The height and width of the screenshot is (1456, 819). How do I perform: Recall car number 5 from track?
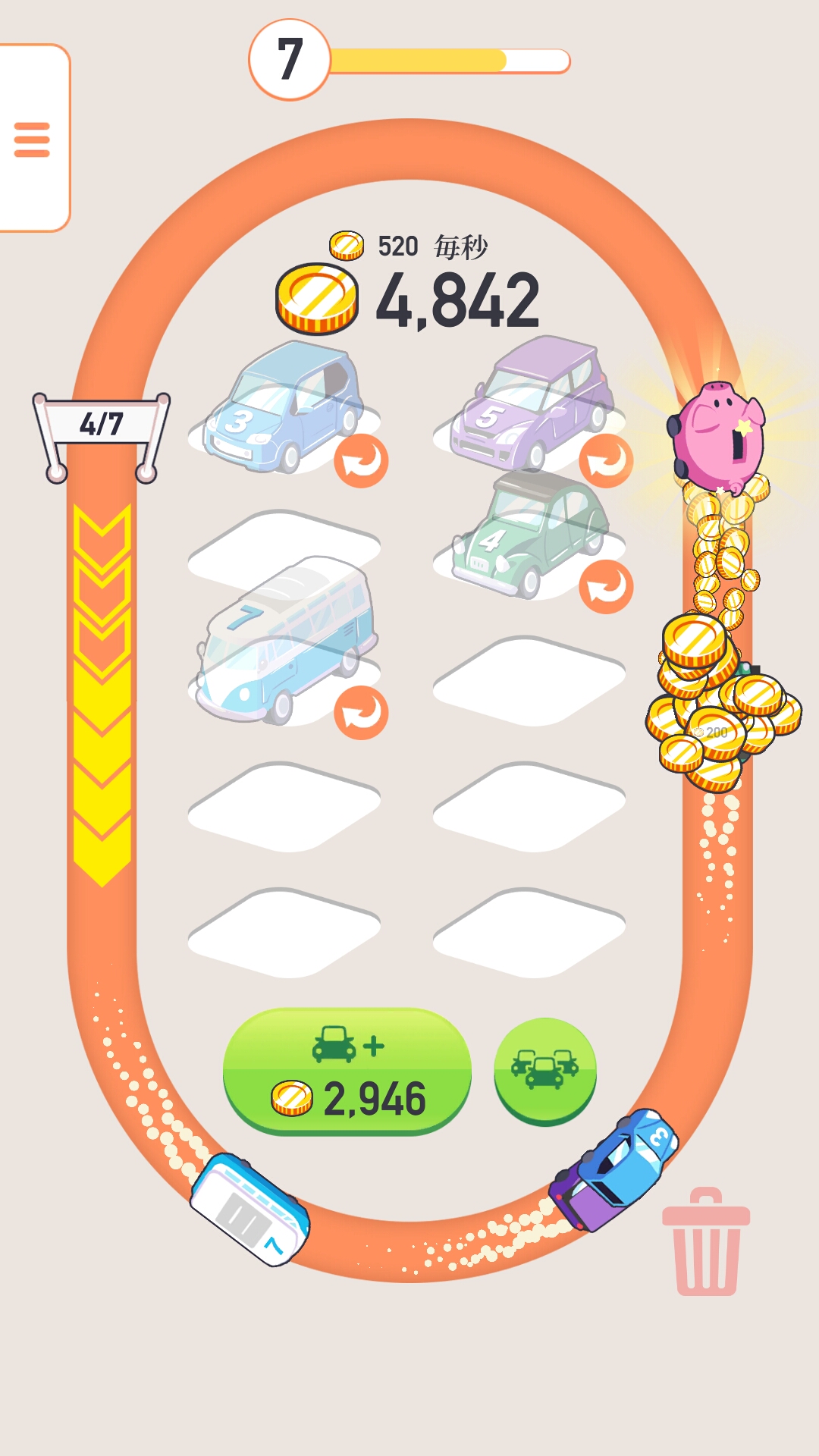pos(606,460)
